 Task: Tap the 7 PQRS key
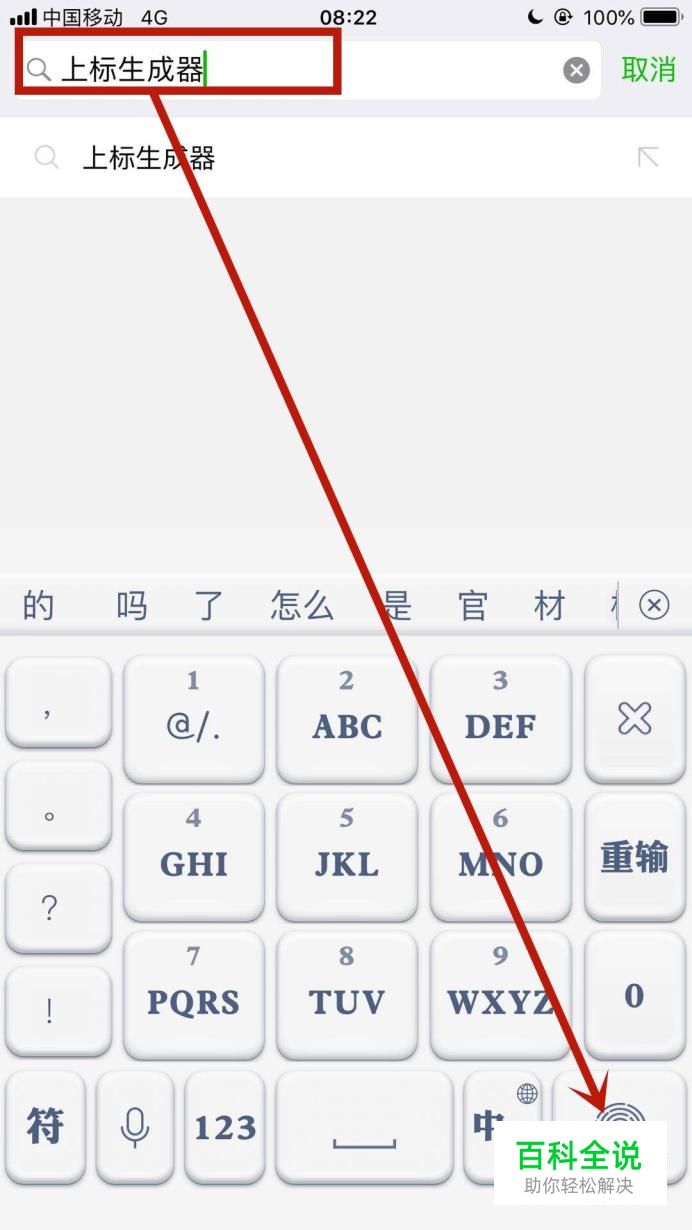193,995
